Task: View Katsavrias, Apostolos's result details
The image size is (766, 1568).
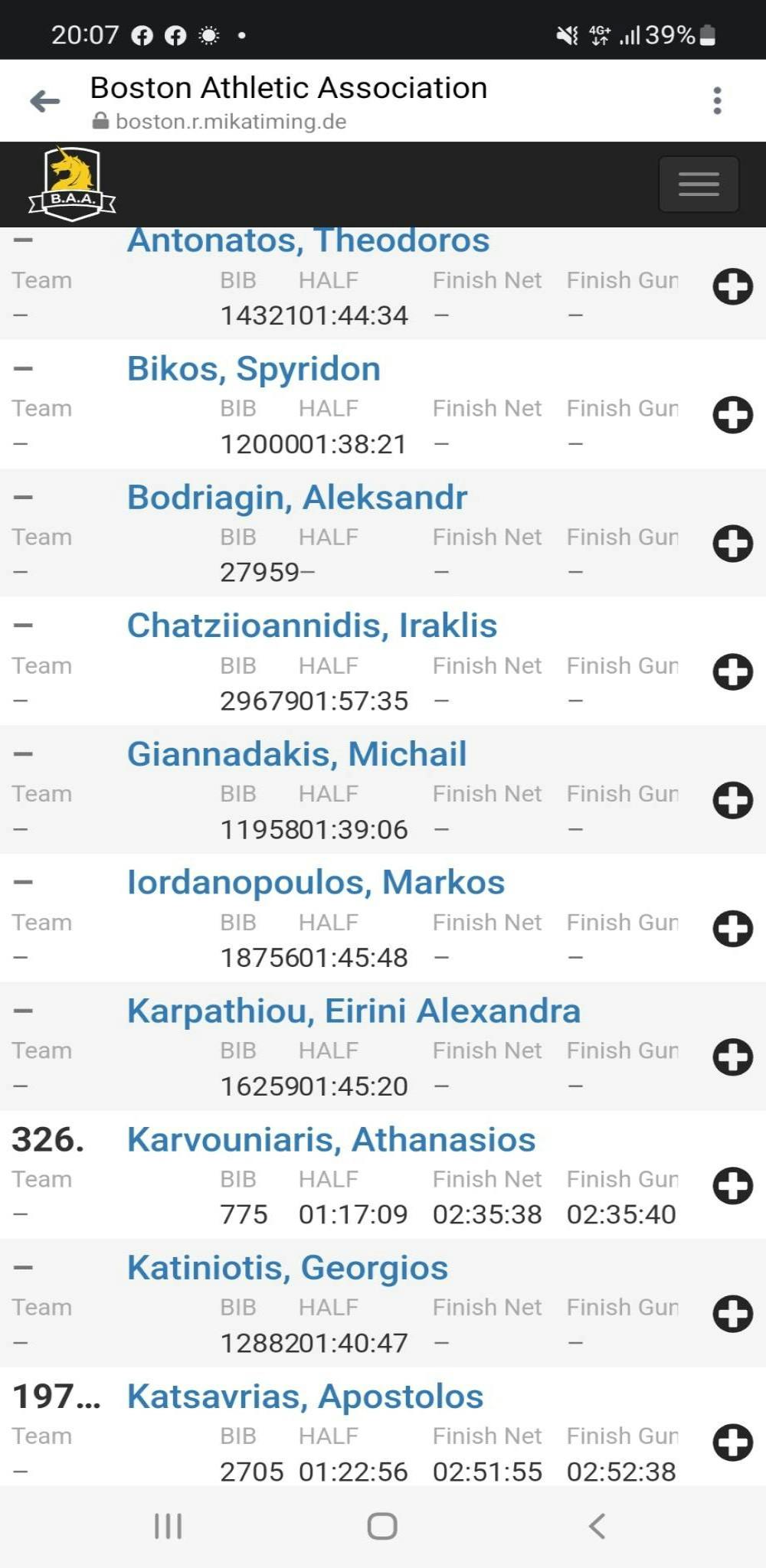Action: click(305, 1396)
